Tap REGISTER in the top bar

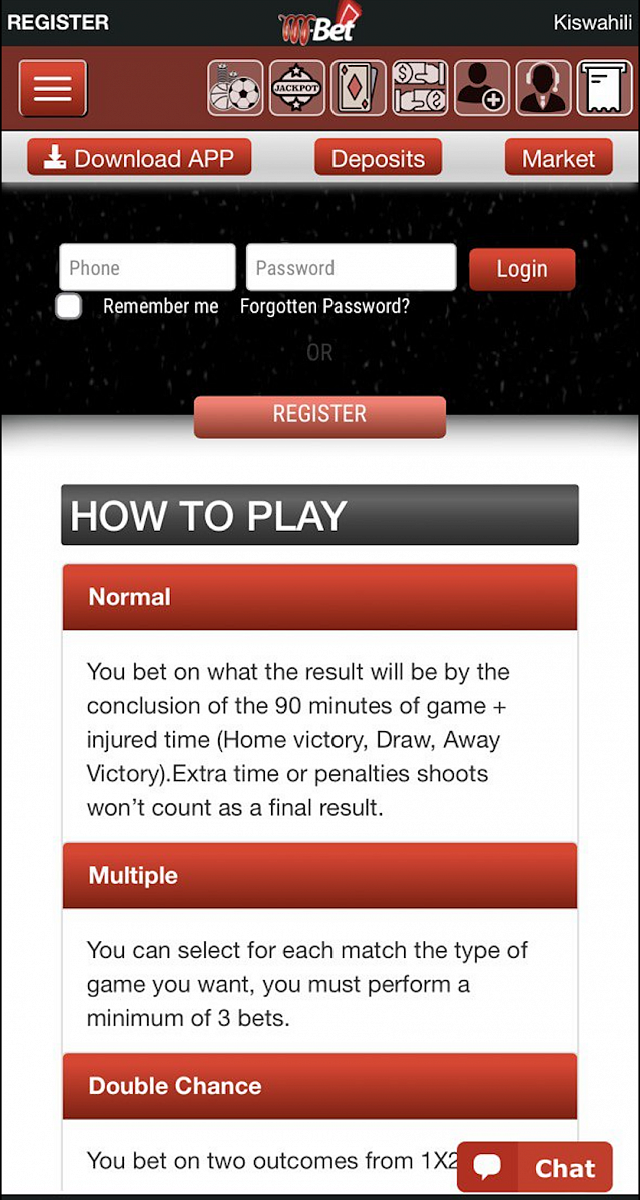(58, 22)
